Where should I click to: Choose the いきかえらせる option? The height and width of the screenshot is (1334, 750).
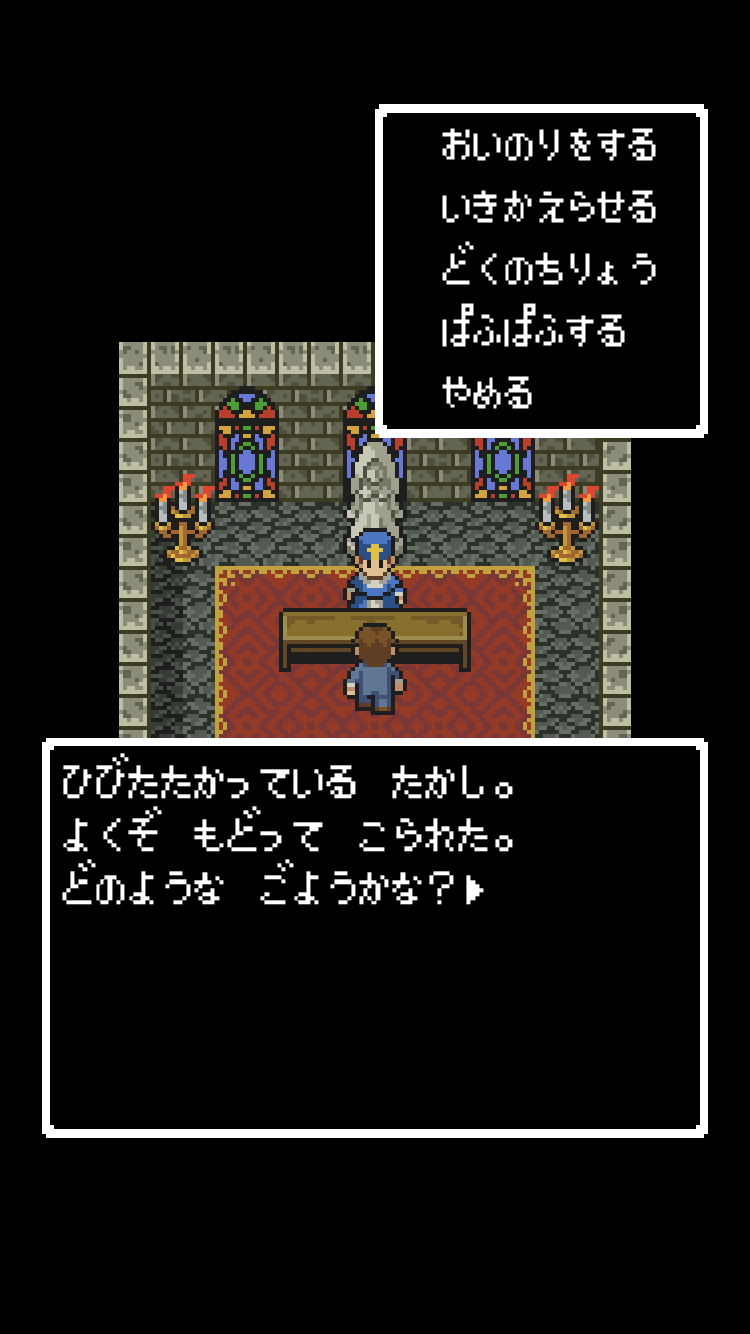pos(548,208)
